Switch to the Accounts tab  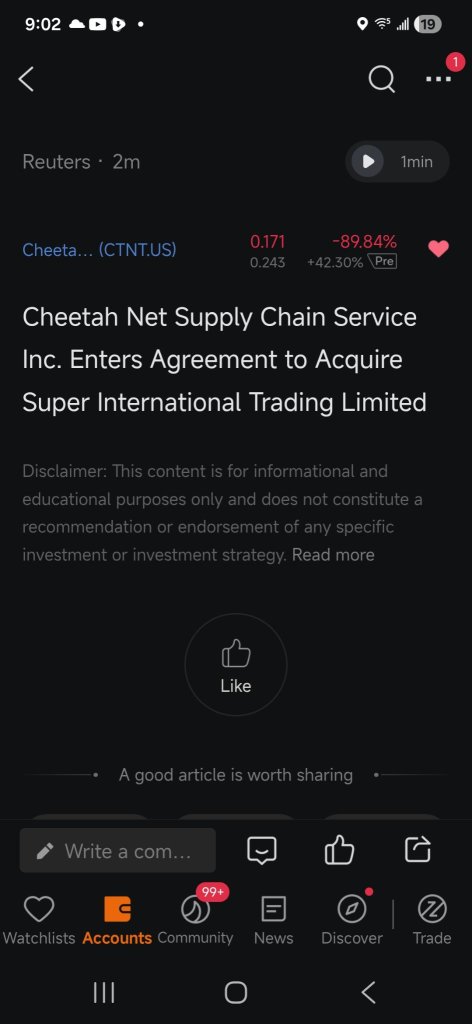[118, 921]
